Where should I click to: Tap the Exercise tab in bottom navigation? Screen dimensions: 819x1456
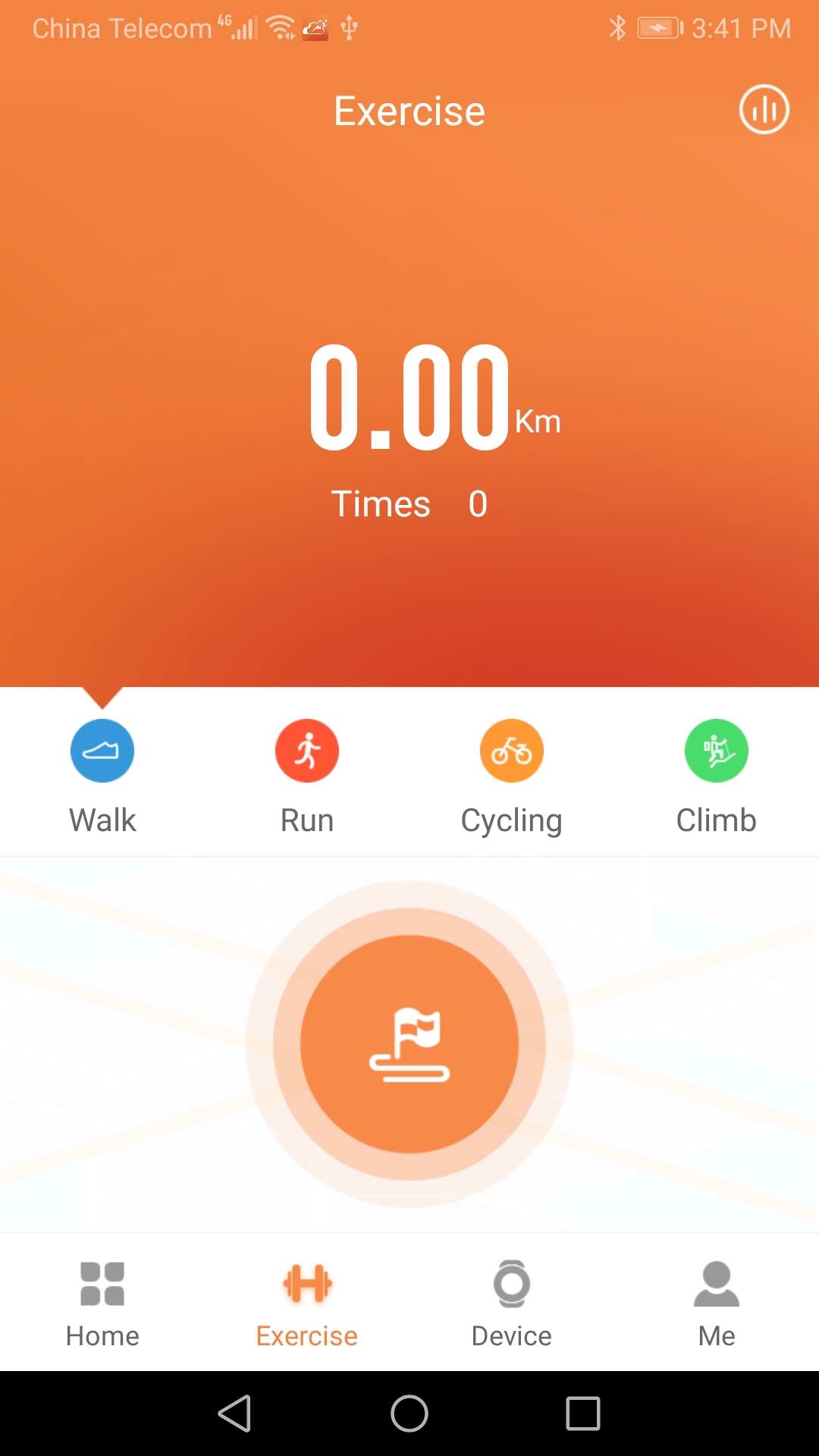coord(307,1303)
